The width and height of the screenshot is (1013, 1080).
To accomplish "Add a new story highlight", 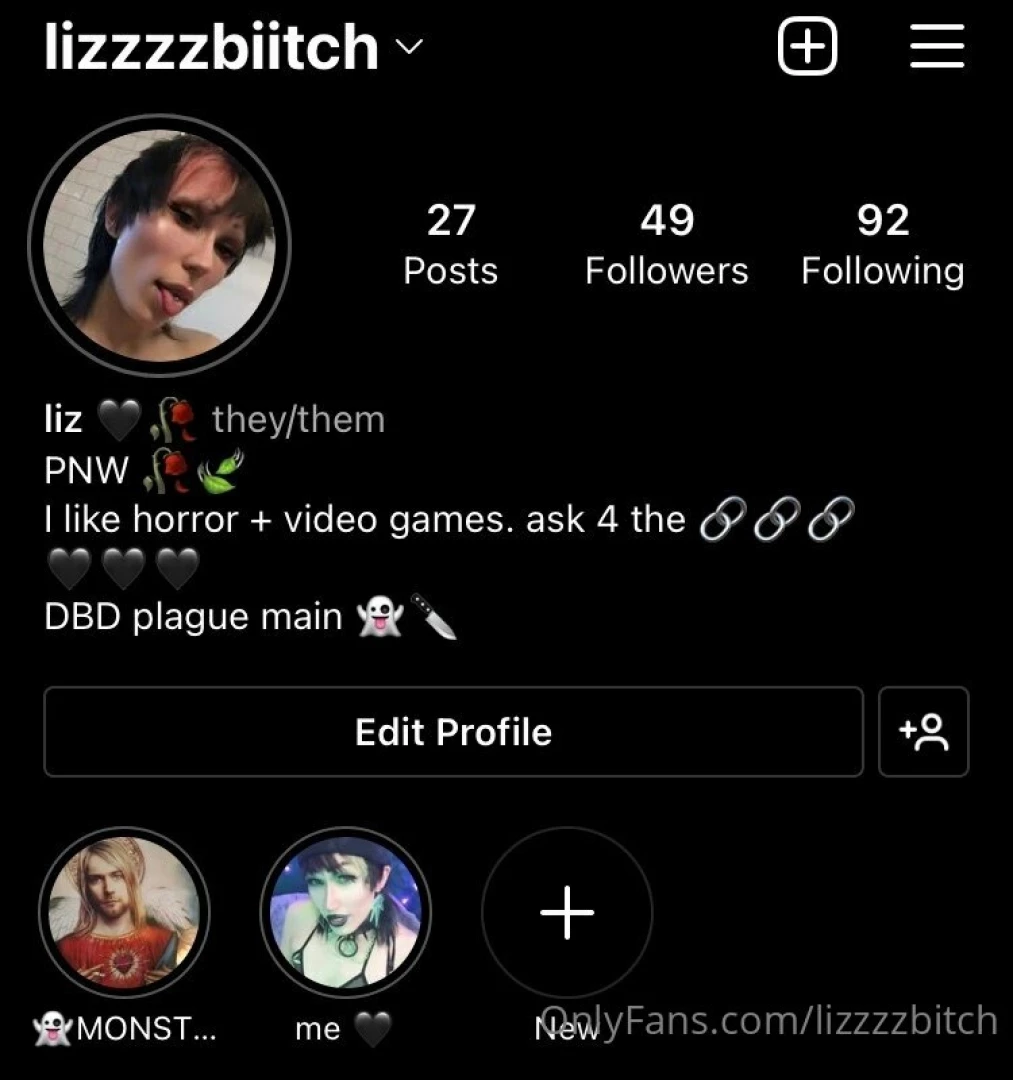I will (x=567, y=911).
